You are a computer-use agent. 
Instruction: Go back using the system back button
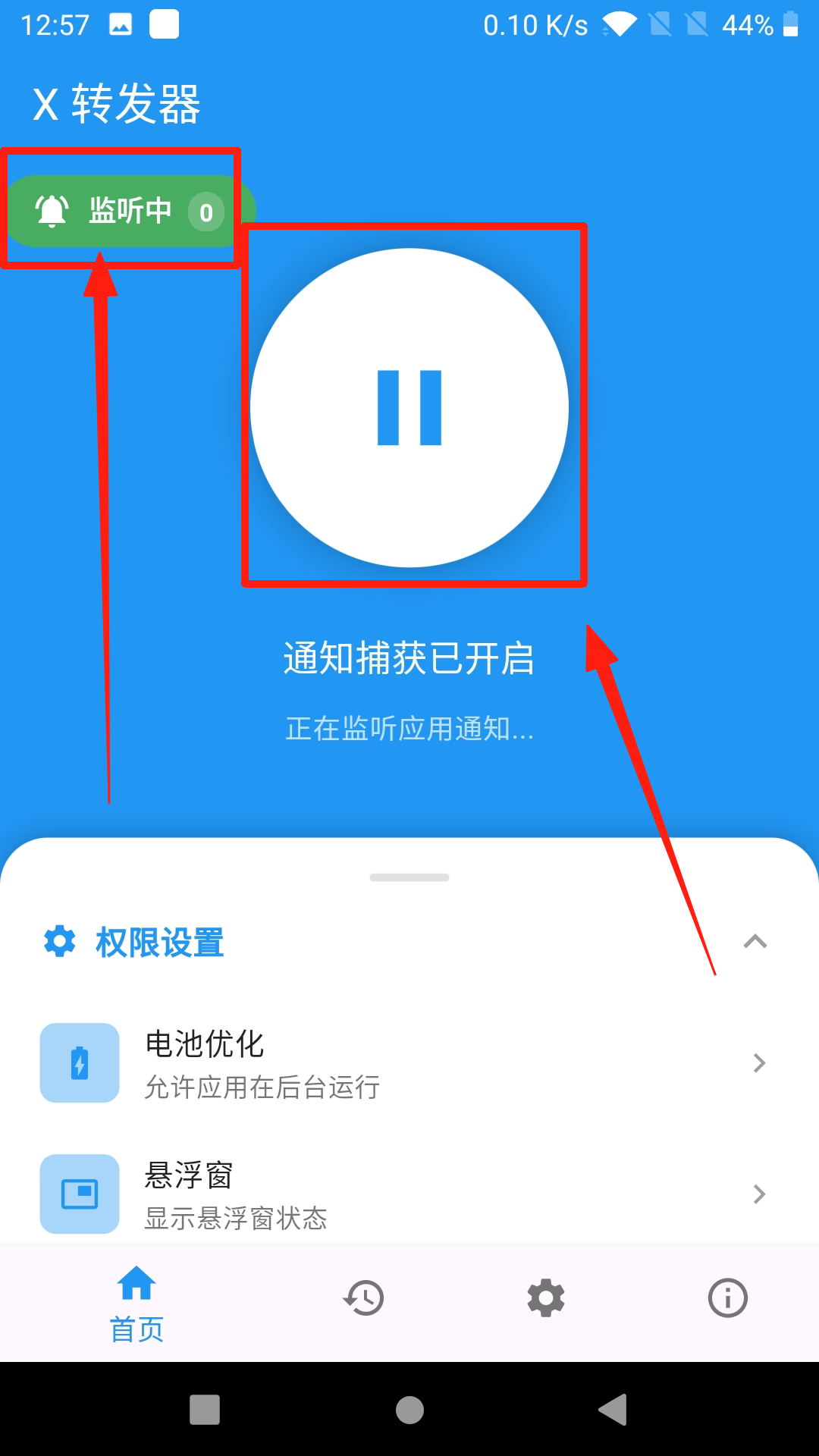pos(613,1410)
